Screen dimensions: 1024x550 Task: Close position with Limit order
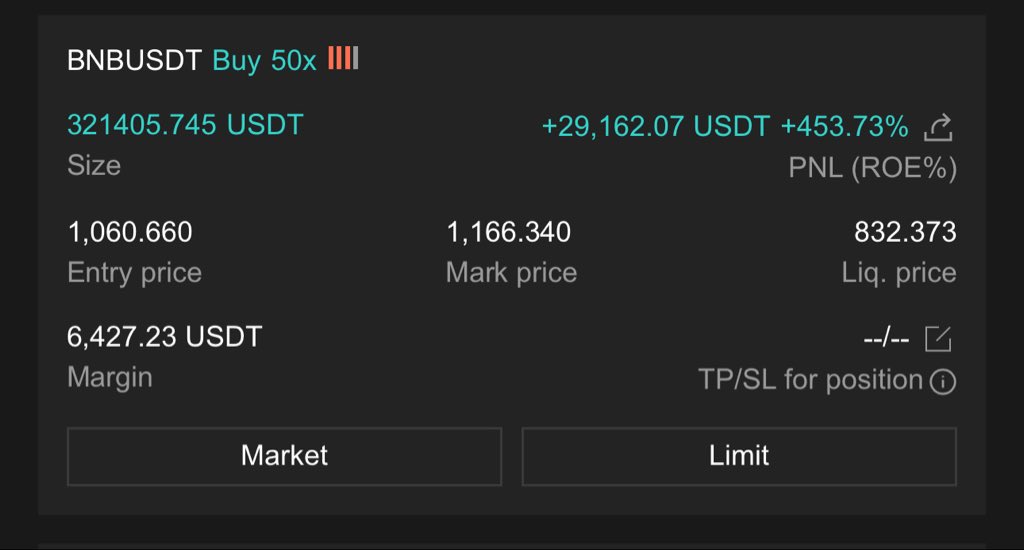739,456
